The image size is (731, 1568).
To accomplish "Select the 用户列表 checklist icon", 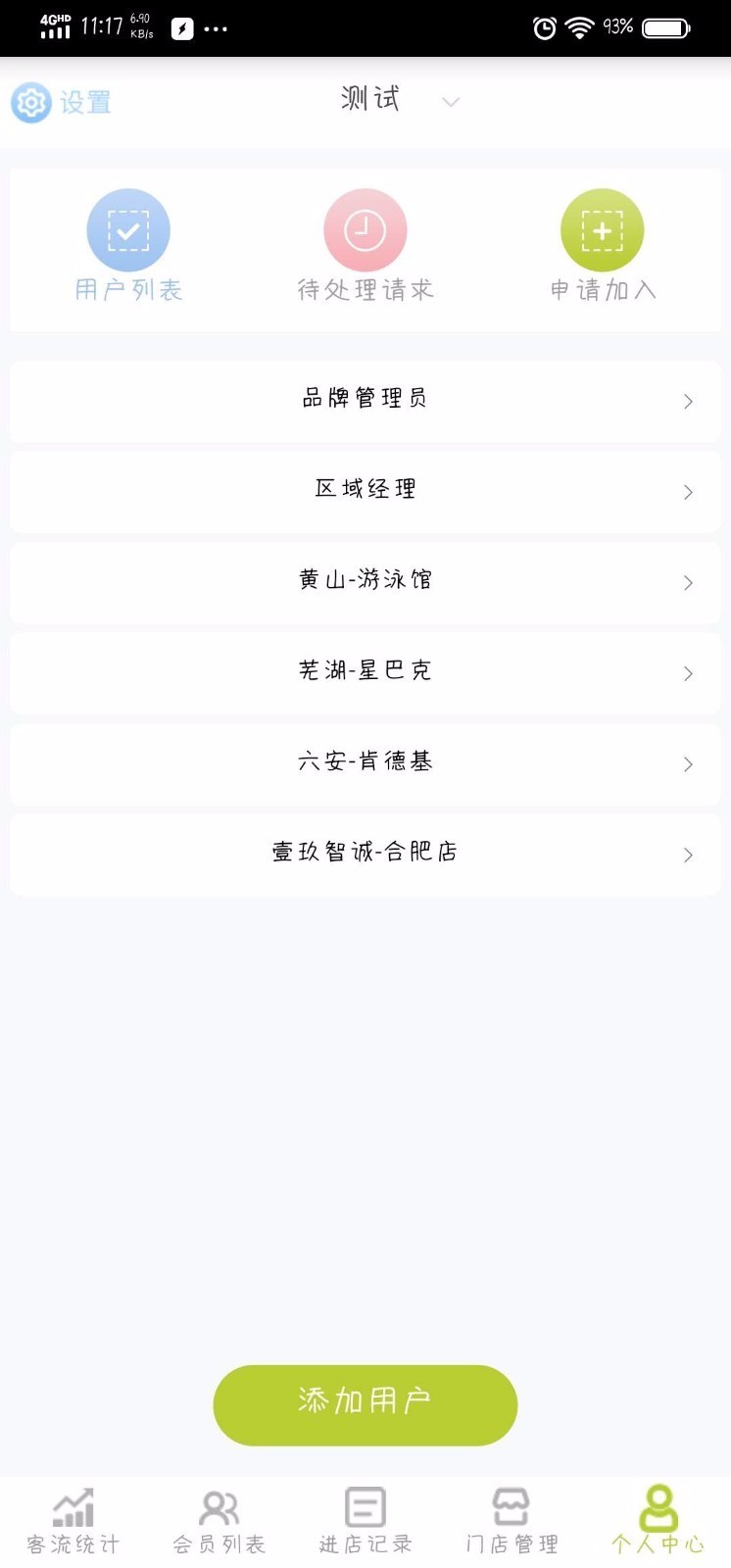I will [127, 228].
